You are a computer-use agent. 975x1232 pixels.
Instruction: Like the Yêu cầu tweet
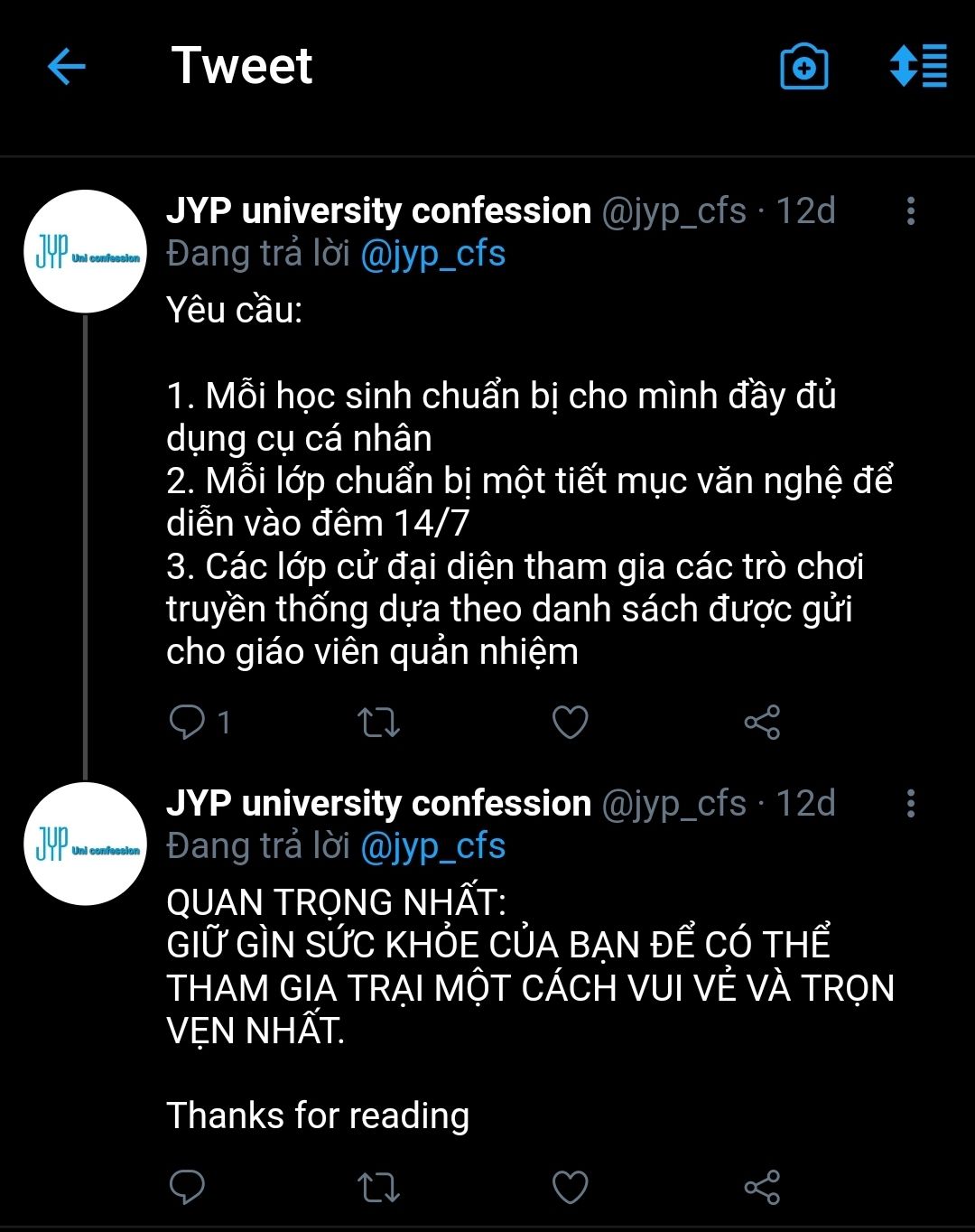click(570, 723)
